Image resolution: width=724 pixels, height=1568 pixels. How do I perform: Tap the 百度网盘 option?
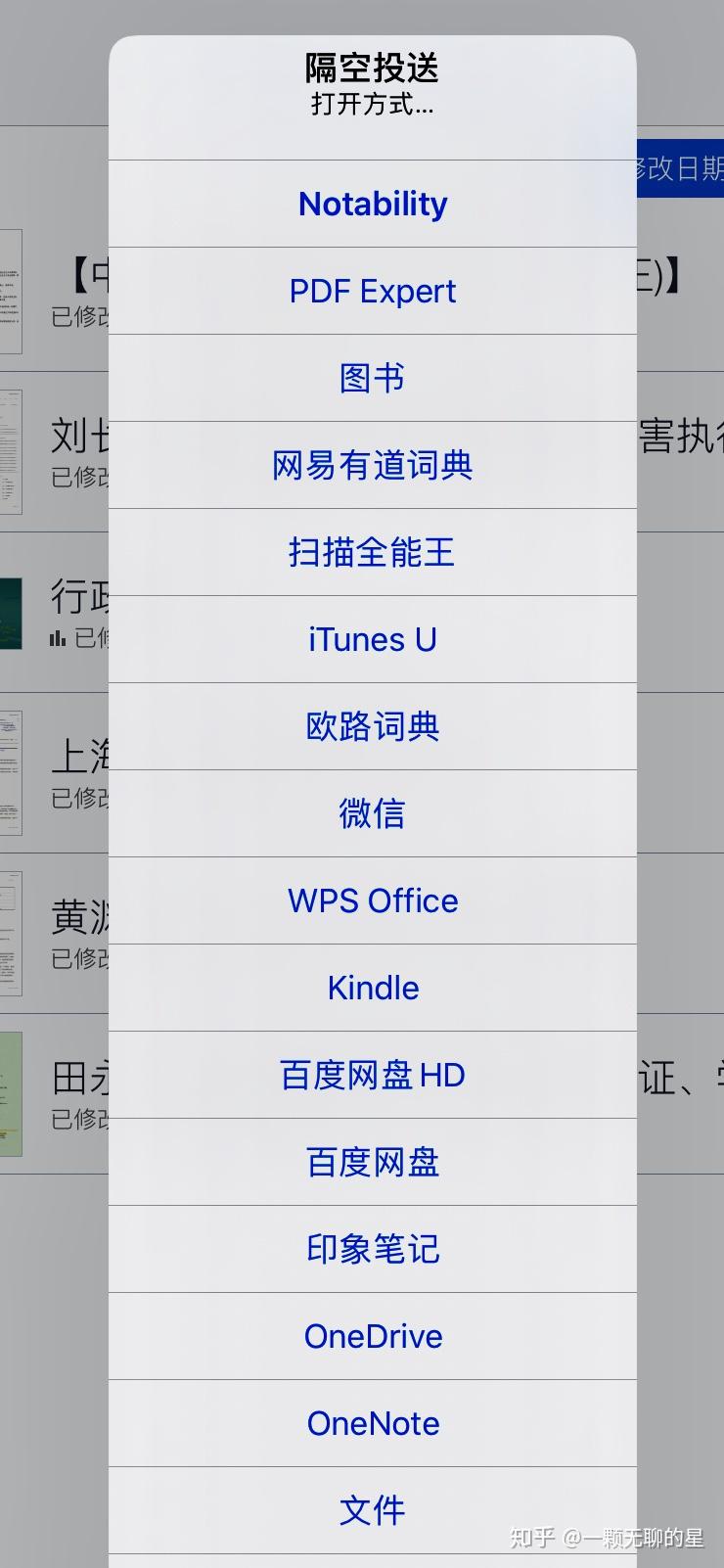373,1162
